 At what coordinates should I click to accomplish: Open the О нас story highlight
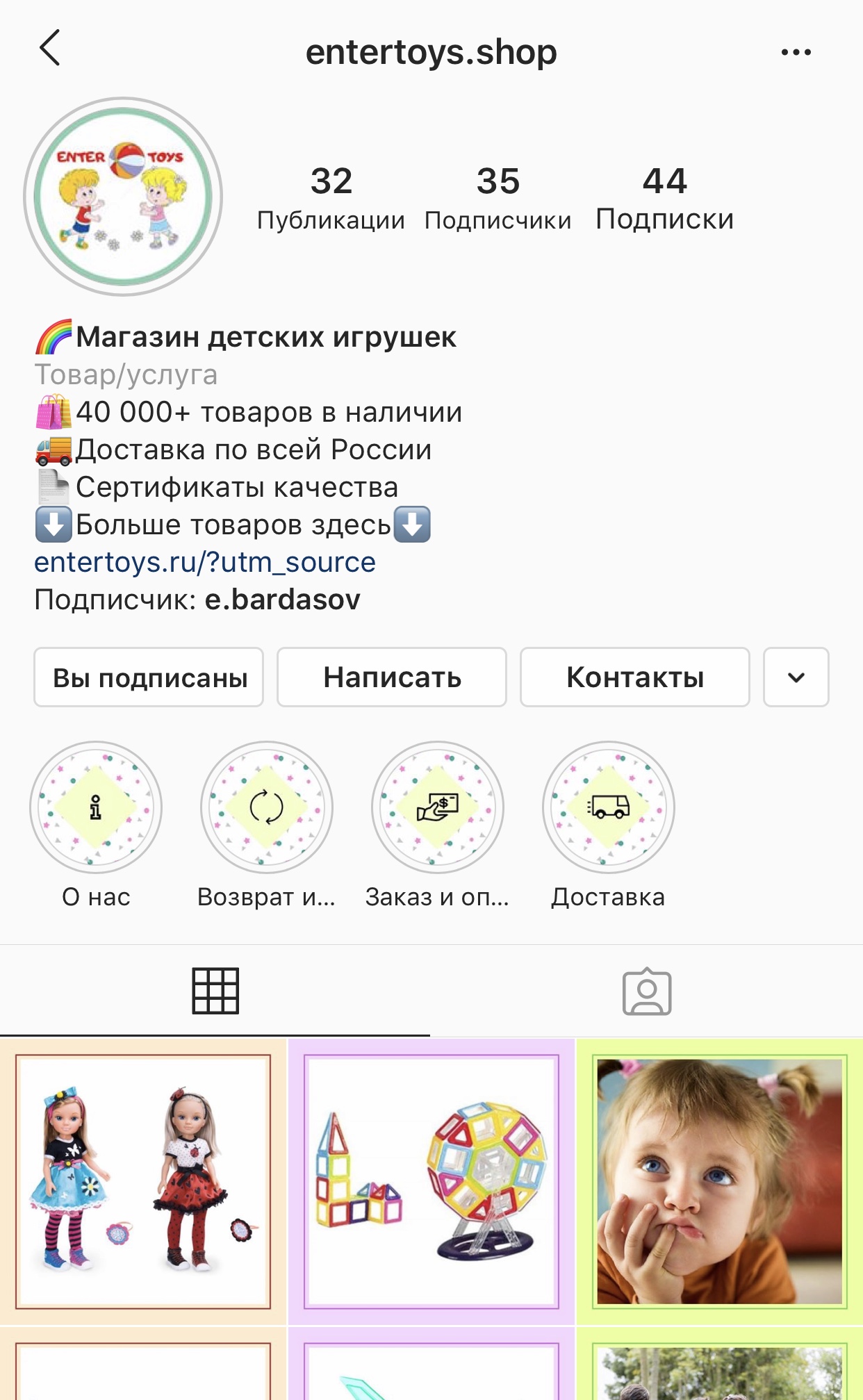click(x=96, y=808)
